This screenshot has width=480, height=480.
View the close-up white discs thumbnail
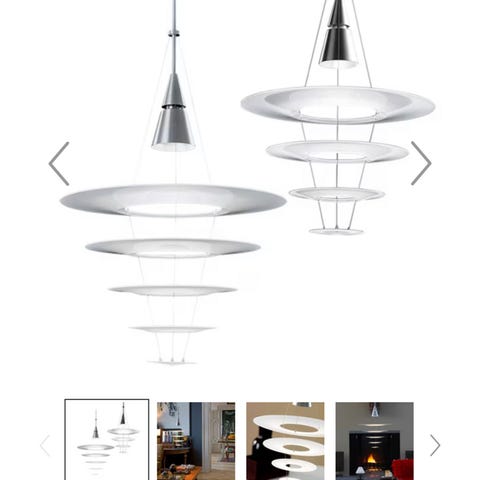coord(285,441)
